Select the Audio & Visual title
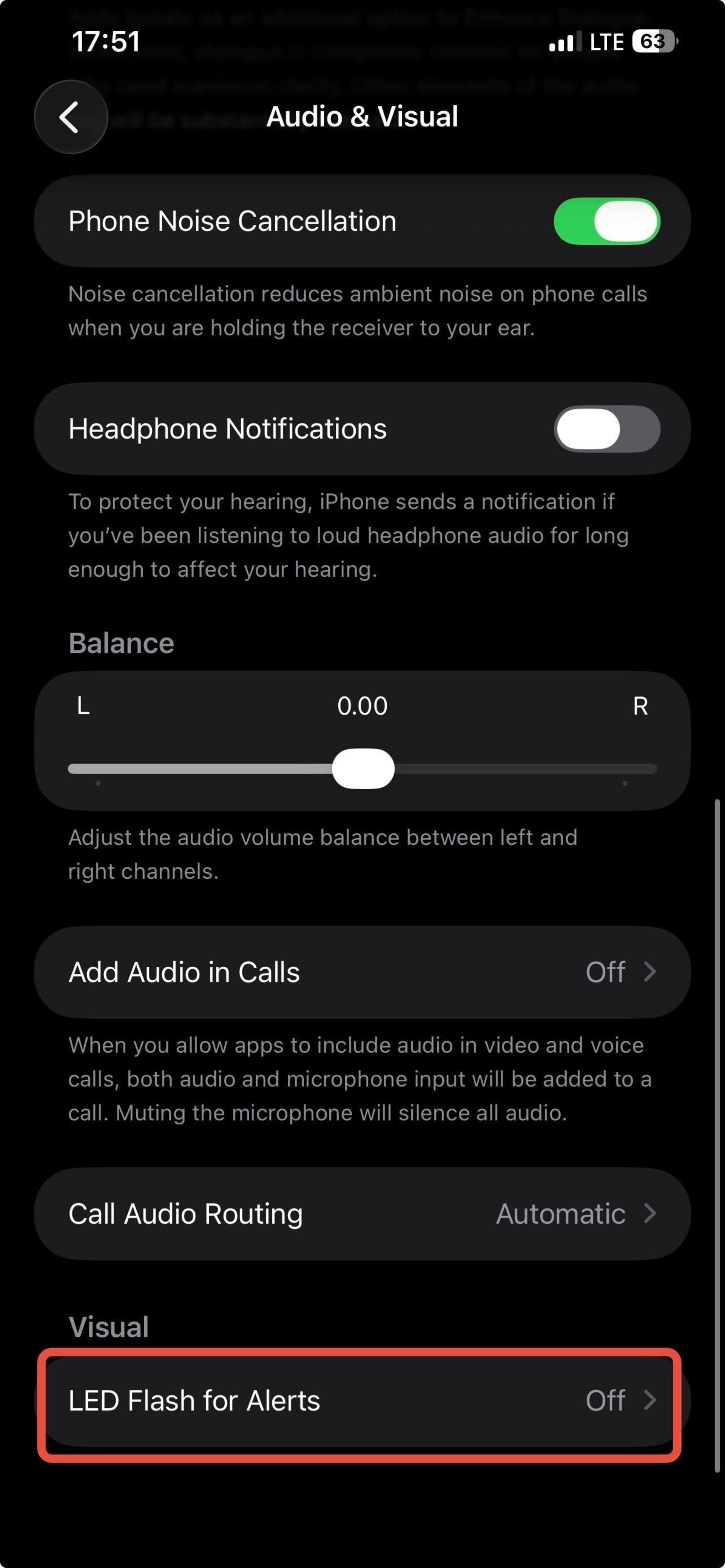This screenshot has width=725, height=1568. (x=362, y=116)
